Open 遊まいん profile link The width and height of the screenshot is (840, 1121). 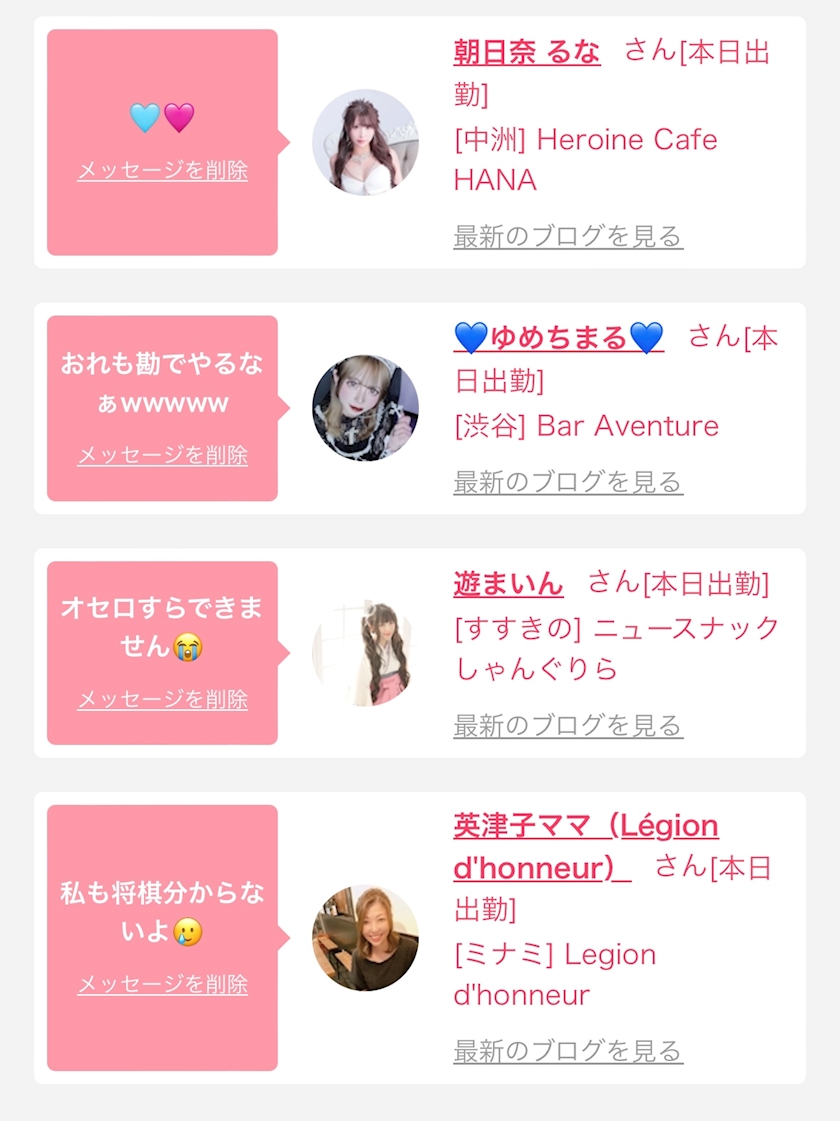pos(508,583)
